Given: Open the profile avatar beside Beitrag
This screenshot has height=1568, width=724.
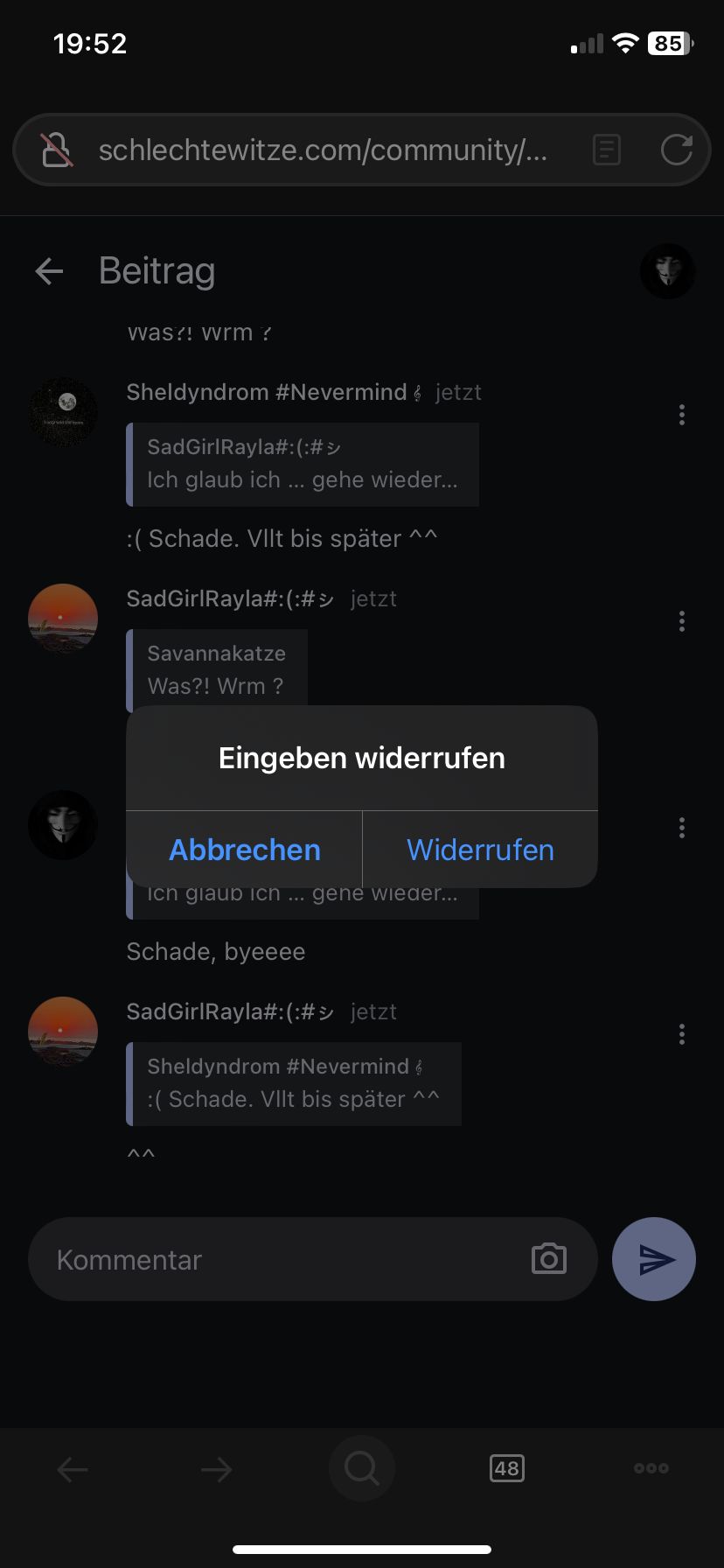Looking at the screenshot, I should click(x=667, y=271).
